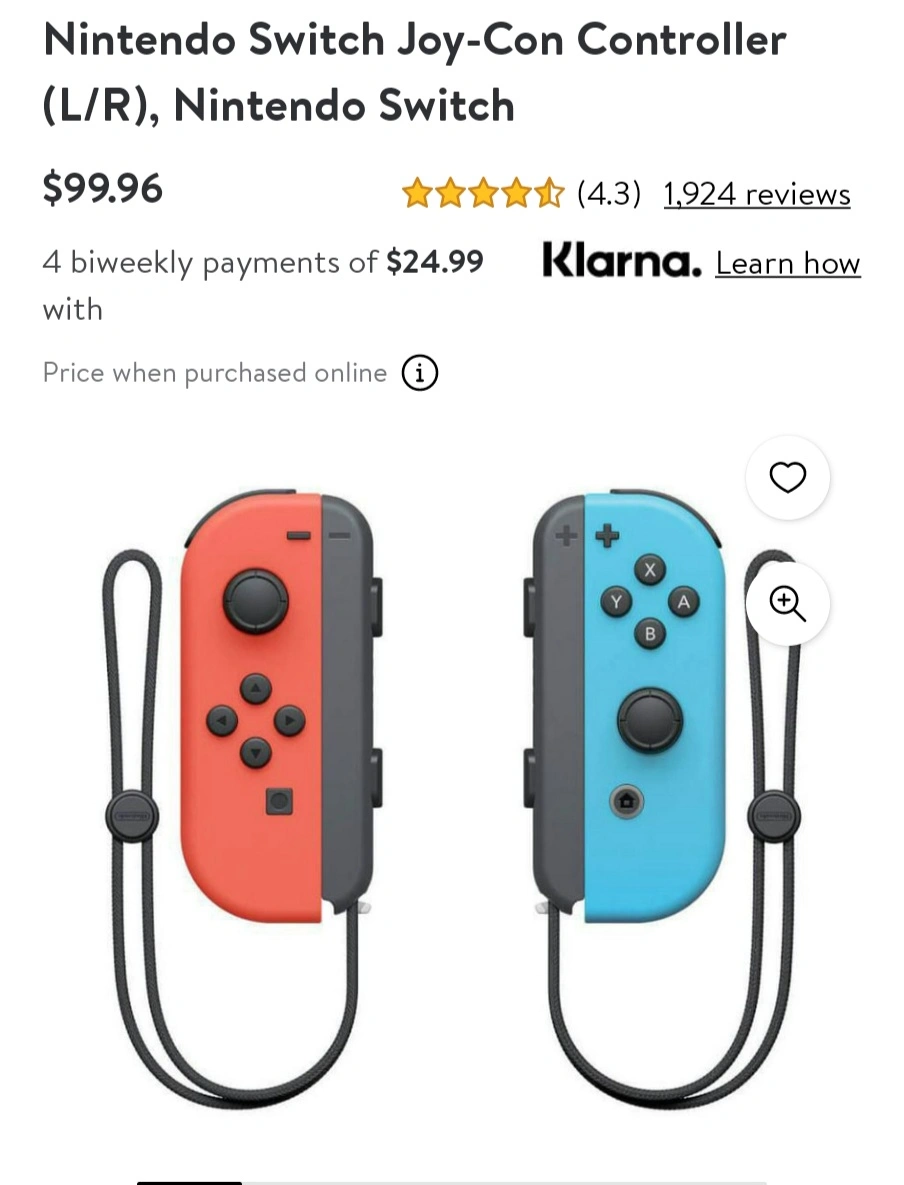Zoom into the product image
Image resolution: width=904 pixels, height=1185 pixels.
pos(788,604)
